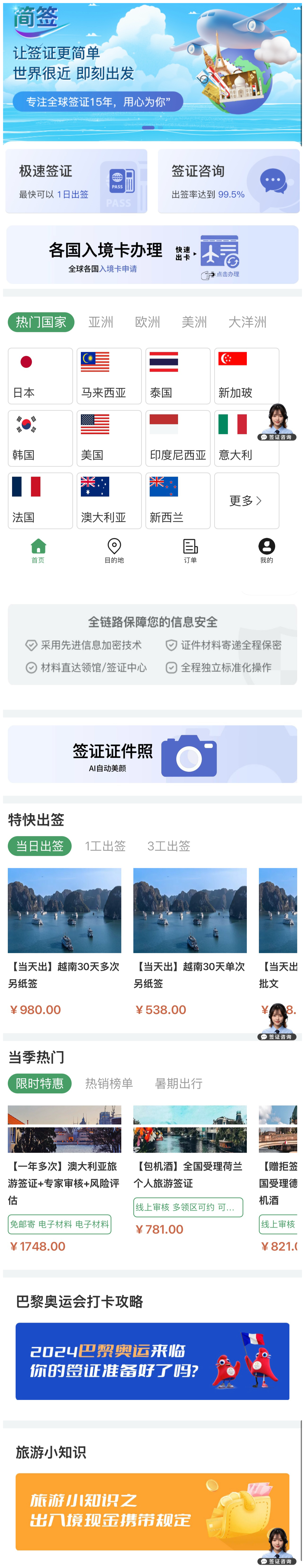Open the 极速签证 fast visa card
Screen dimensions: 305x1568
(76, 181)
